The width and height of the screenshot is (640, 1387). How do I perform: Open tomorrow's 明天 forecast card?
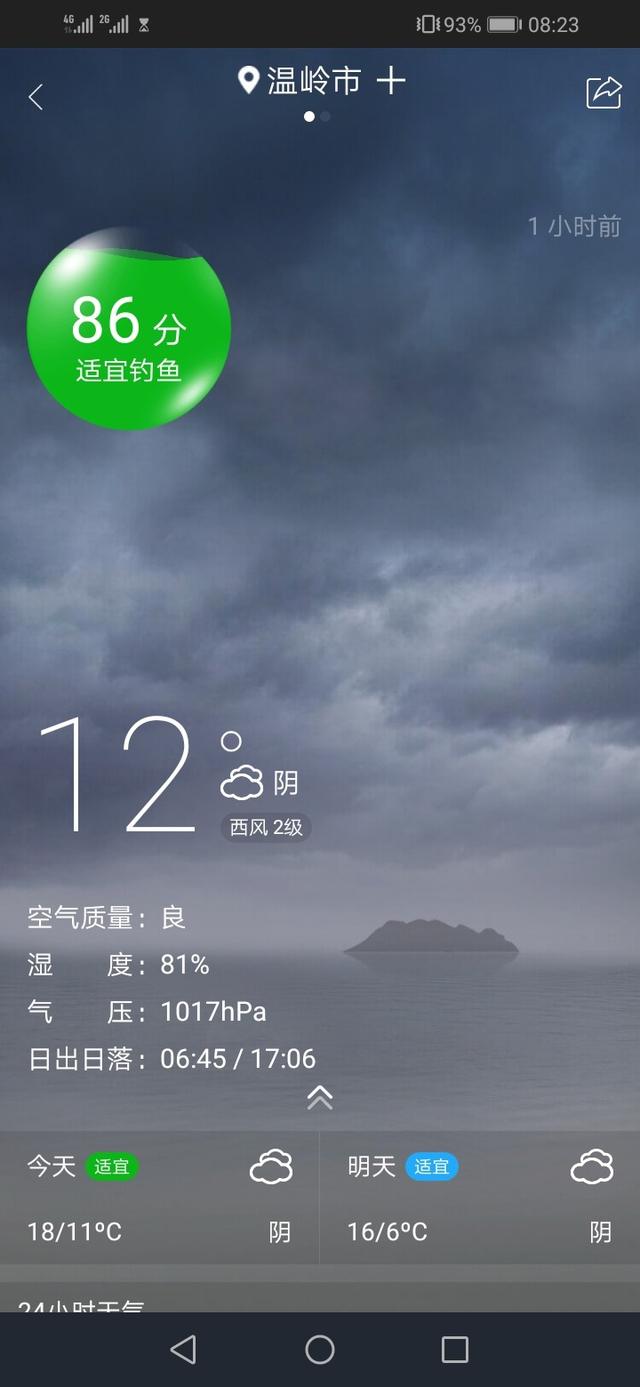[x=480, y=1198]
